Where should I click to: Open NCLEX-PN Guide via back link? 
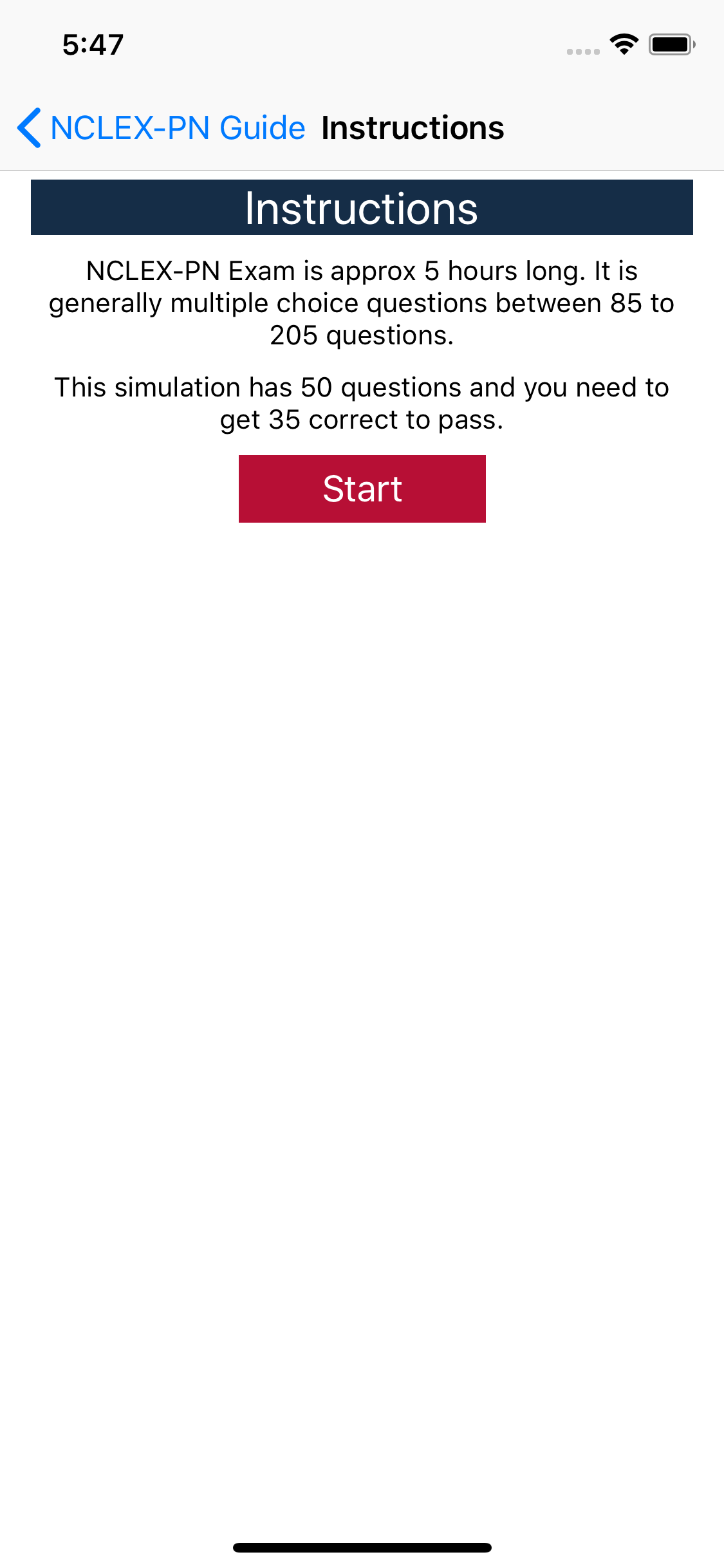click(x=176, y=127)
